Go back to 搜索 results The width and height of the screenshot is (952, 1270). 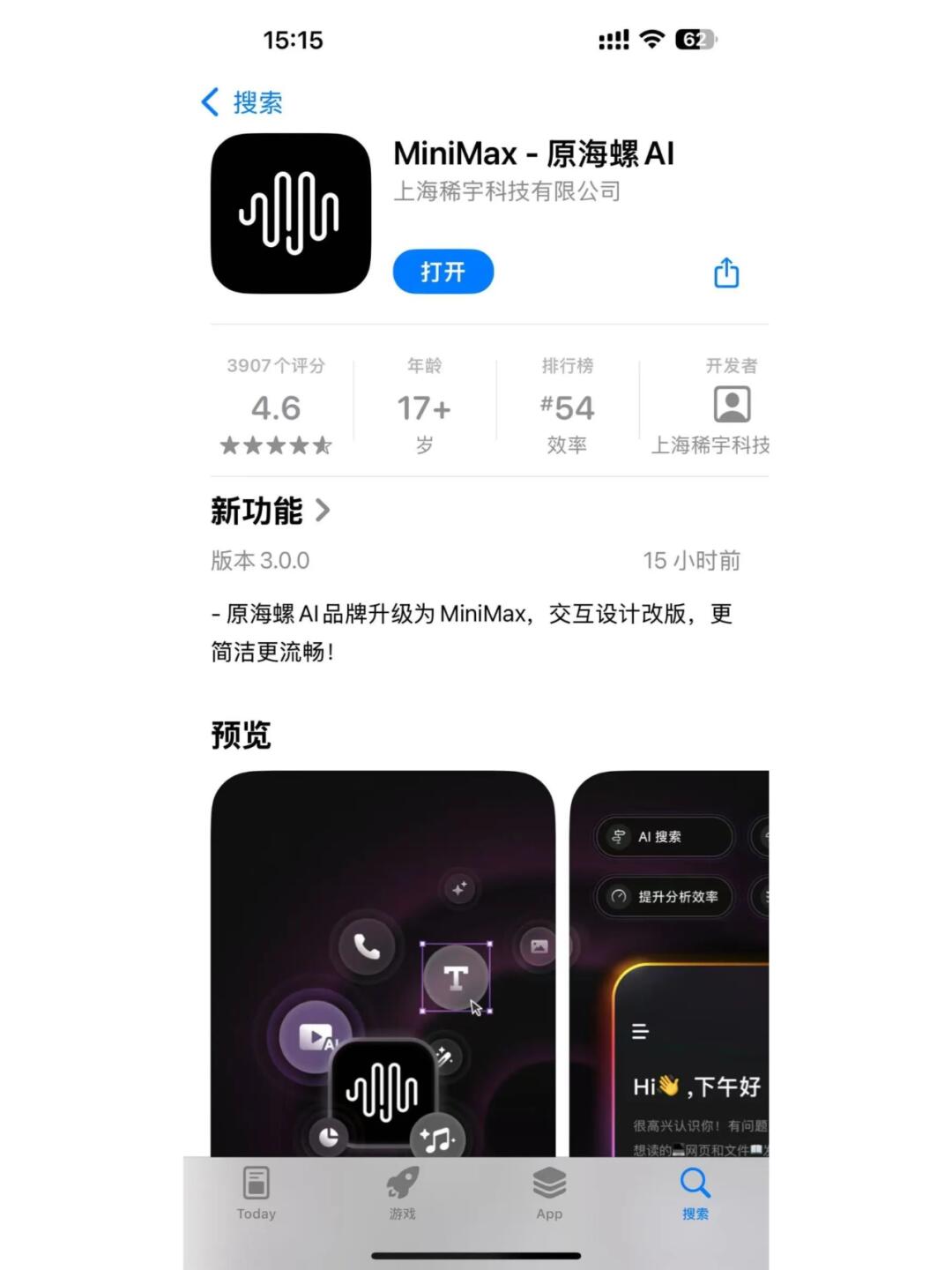(x=242, y=102)
